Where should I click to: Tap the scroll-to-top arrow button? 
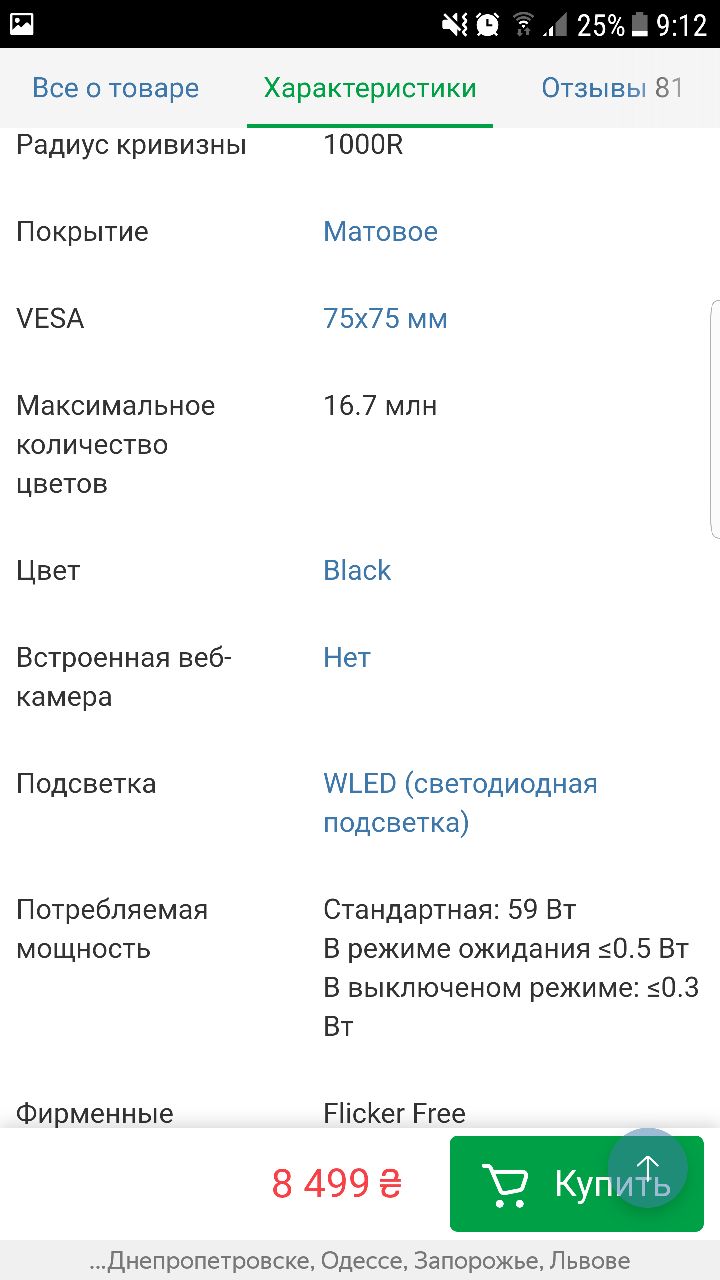(x=648, y=1168)
